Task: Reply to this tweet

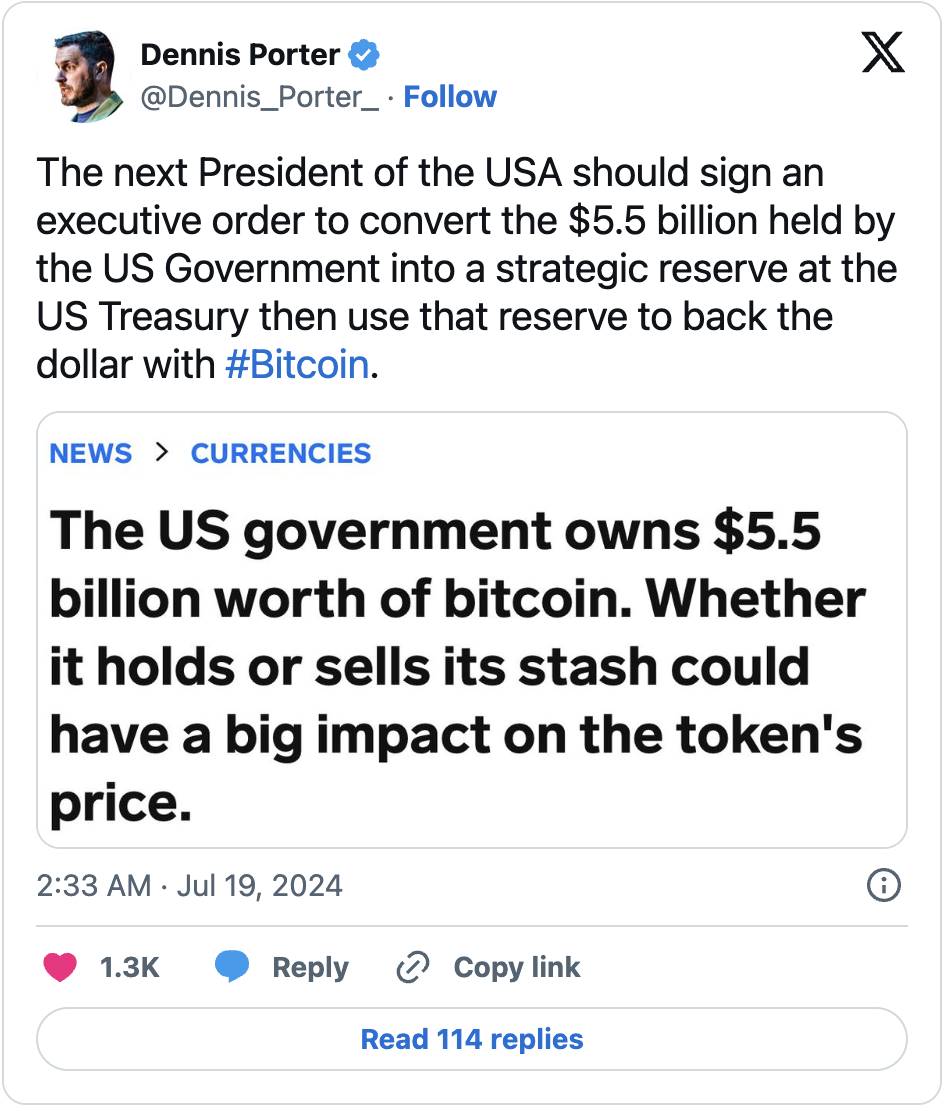Action: coord(283,967)
